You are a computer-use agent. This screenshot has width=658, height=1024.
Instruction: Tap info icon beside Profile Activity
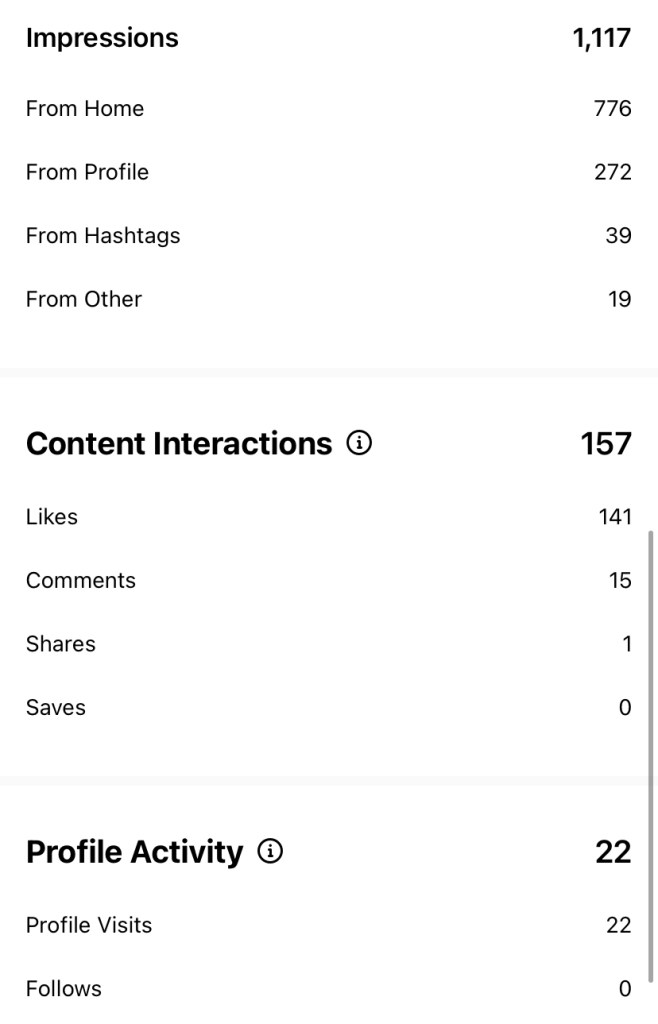270,852
